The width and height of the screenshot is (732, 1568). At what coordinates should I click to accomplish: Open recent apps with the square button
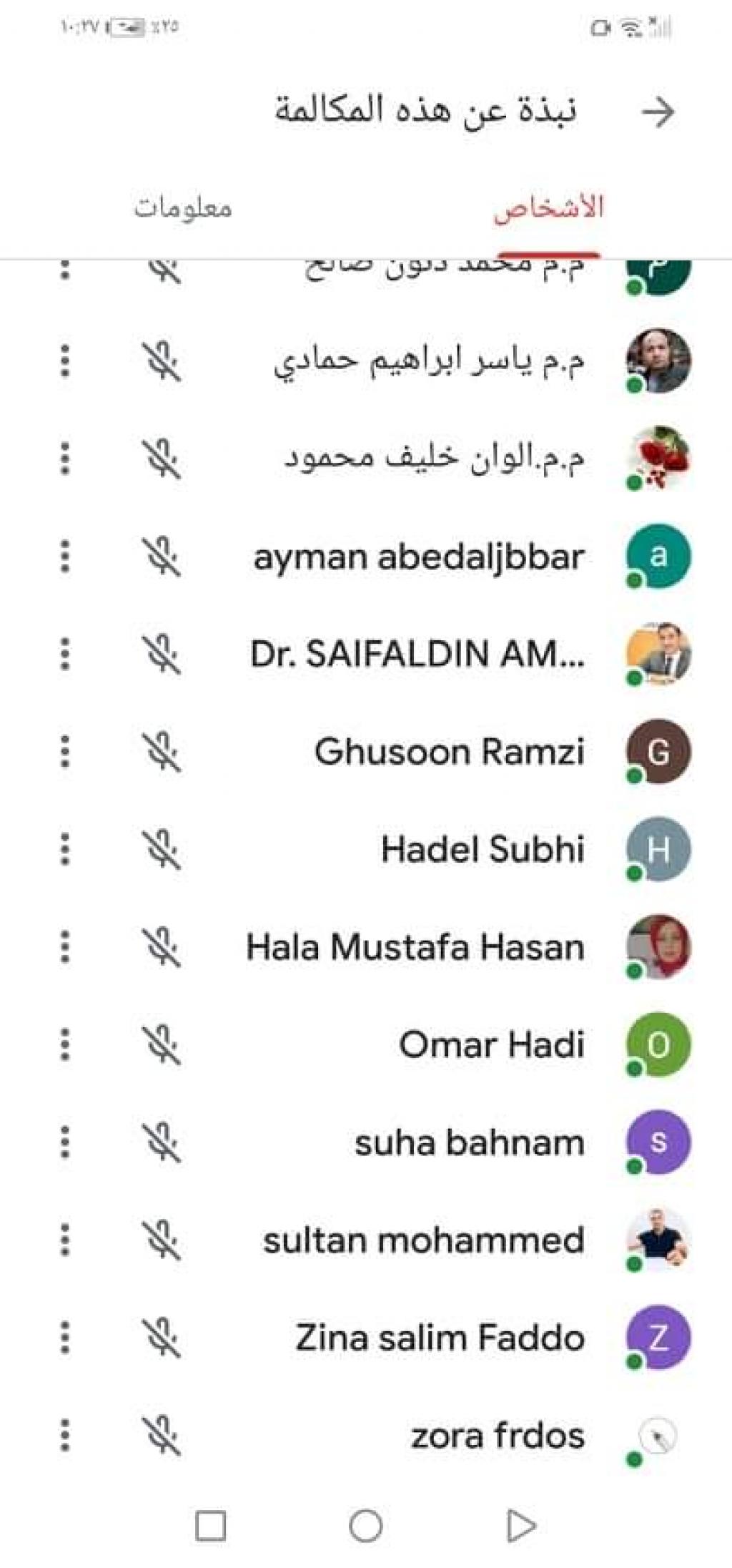click(x=211, y=1526)
